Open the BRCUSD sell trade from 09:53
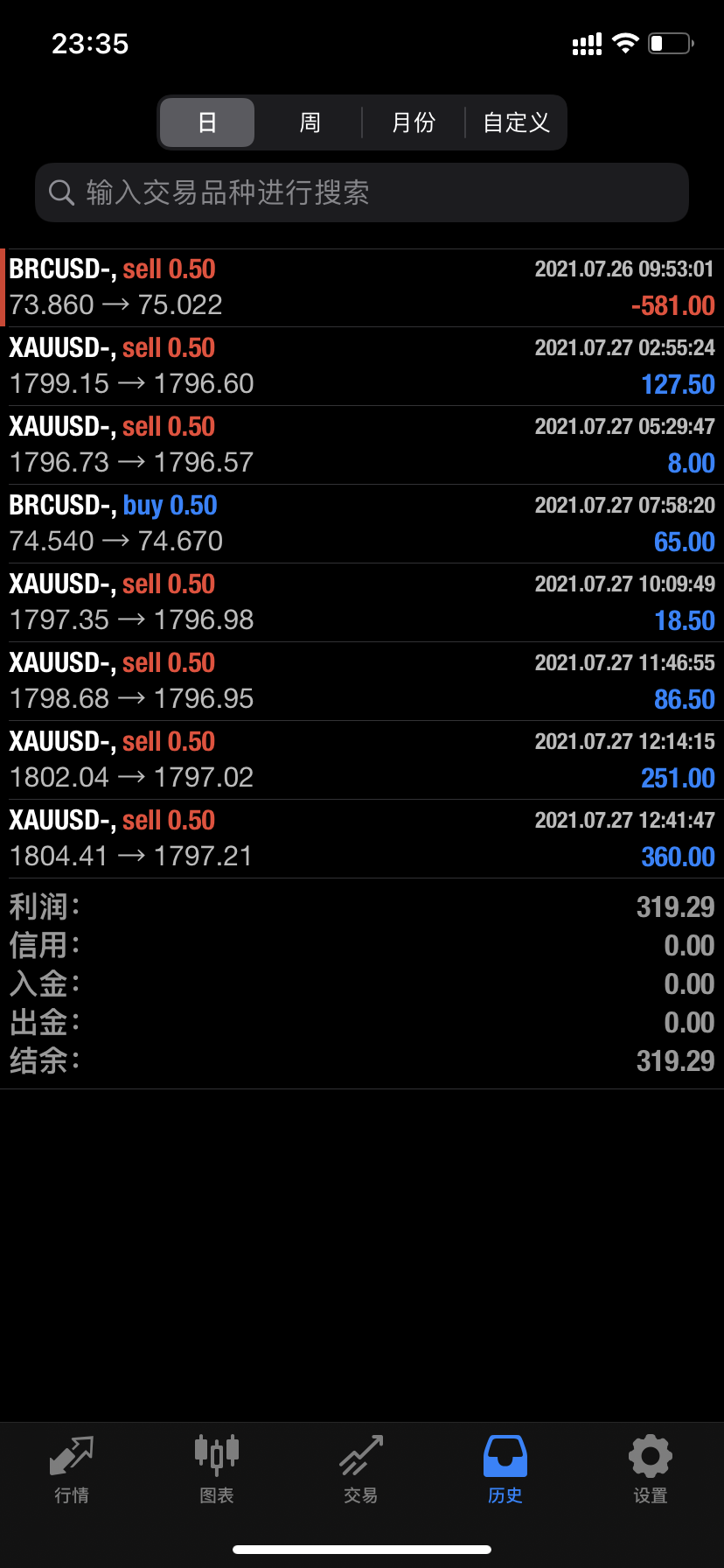 pos(362,287)
